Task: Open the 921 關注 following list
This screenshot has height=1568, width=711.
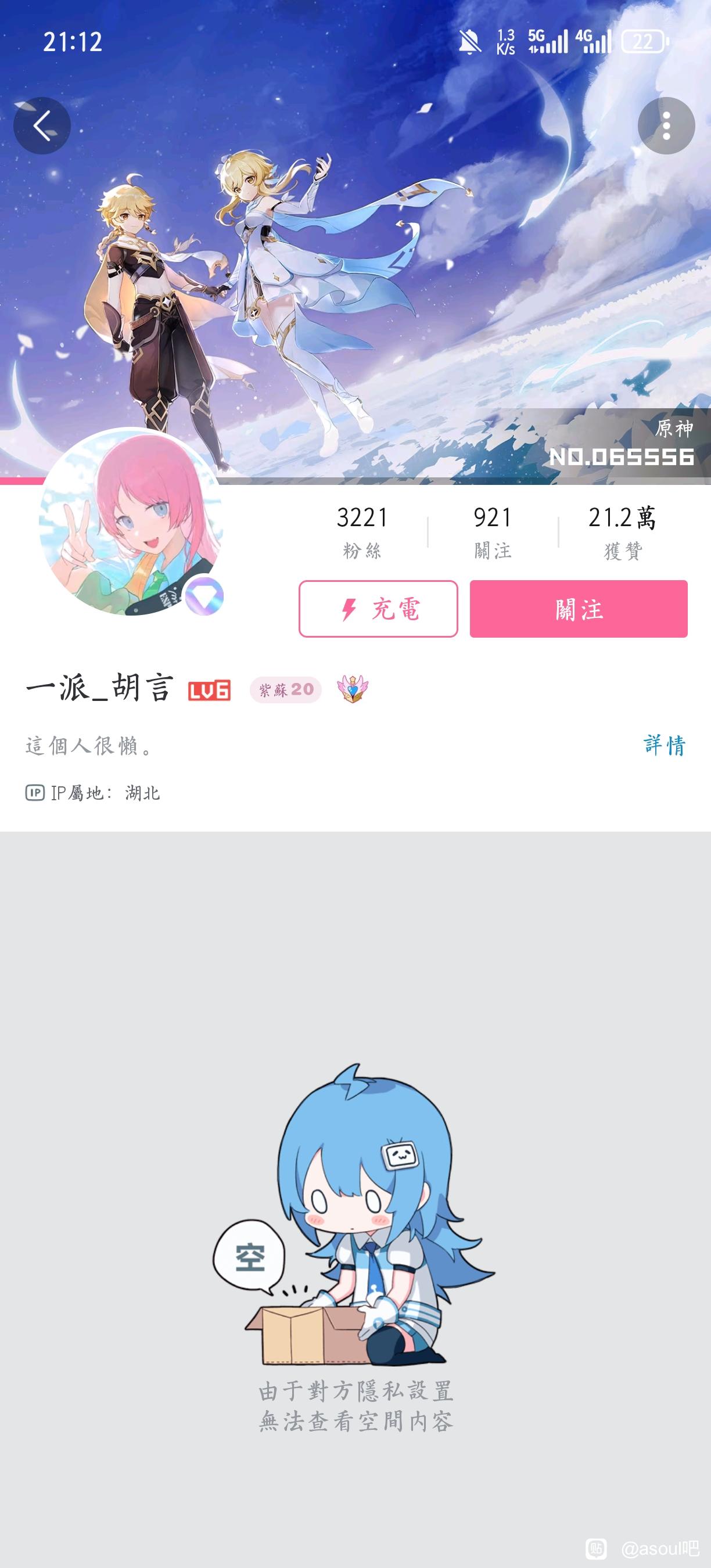Action: coord(493,532)
